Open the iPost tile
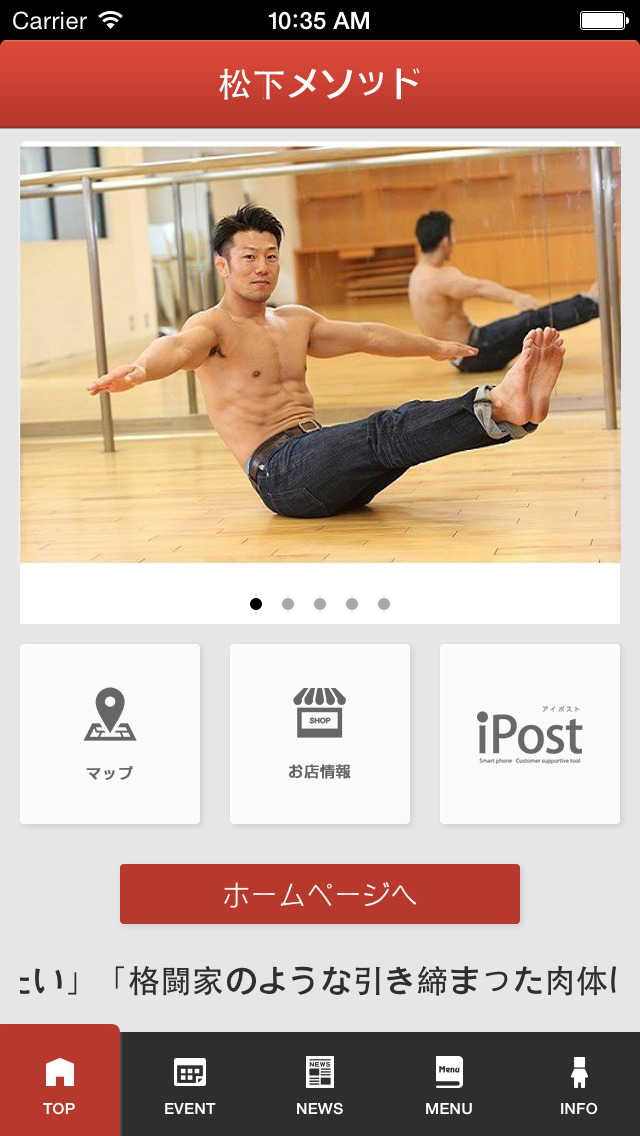This screenshot has height=1136, width=640. 530,734
